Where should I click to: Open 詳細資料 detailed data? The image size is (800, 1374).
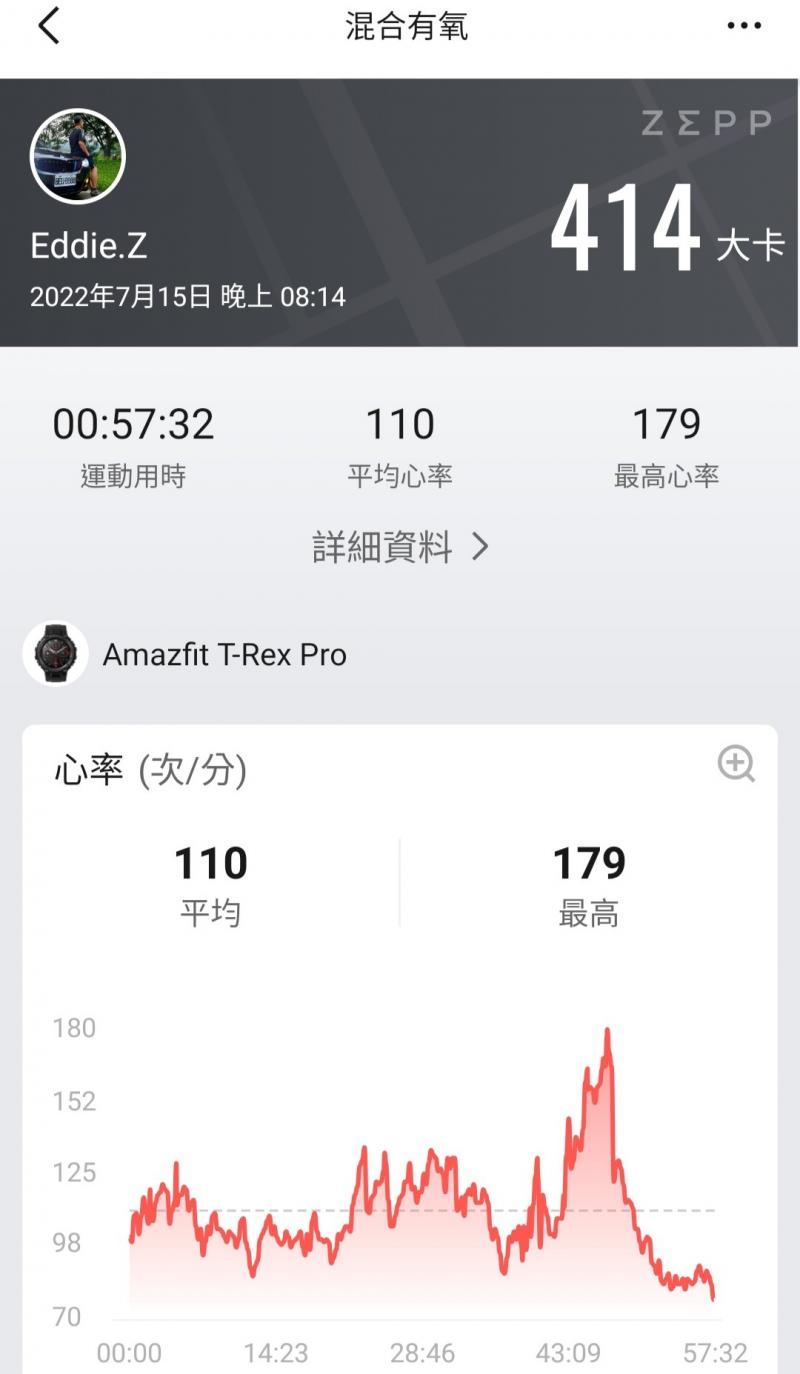(400, 547)
